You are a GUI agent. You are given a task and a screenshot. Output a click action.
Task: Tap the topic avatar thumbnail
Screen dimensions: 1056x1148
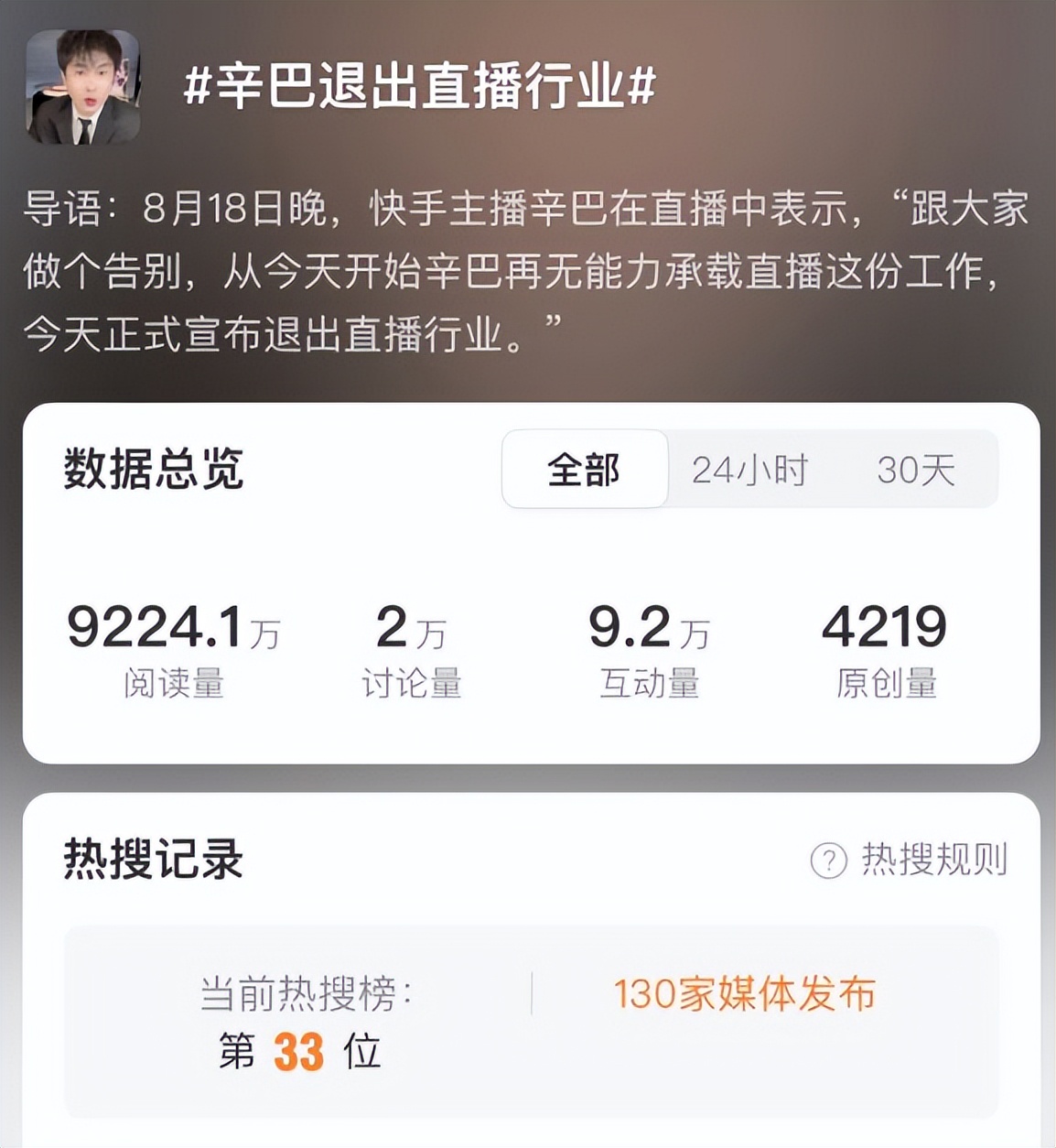point(83,87)
